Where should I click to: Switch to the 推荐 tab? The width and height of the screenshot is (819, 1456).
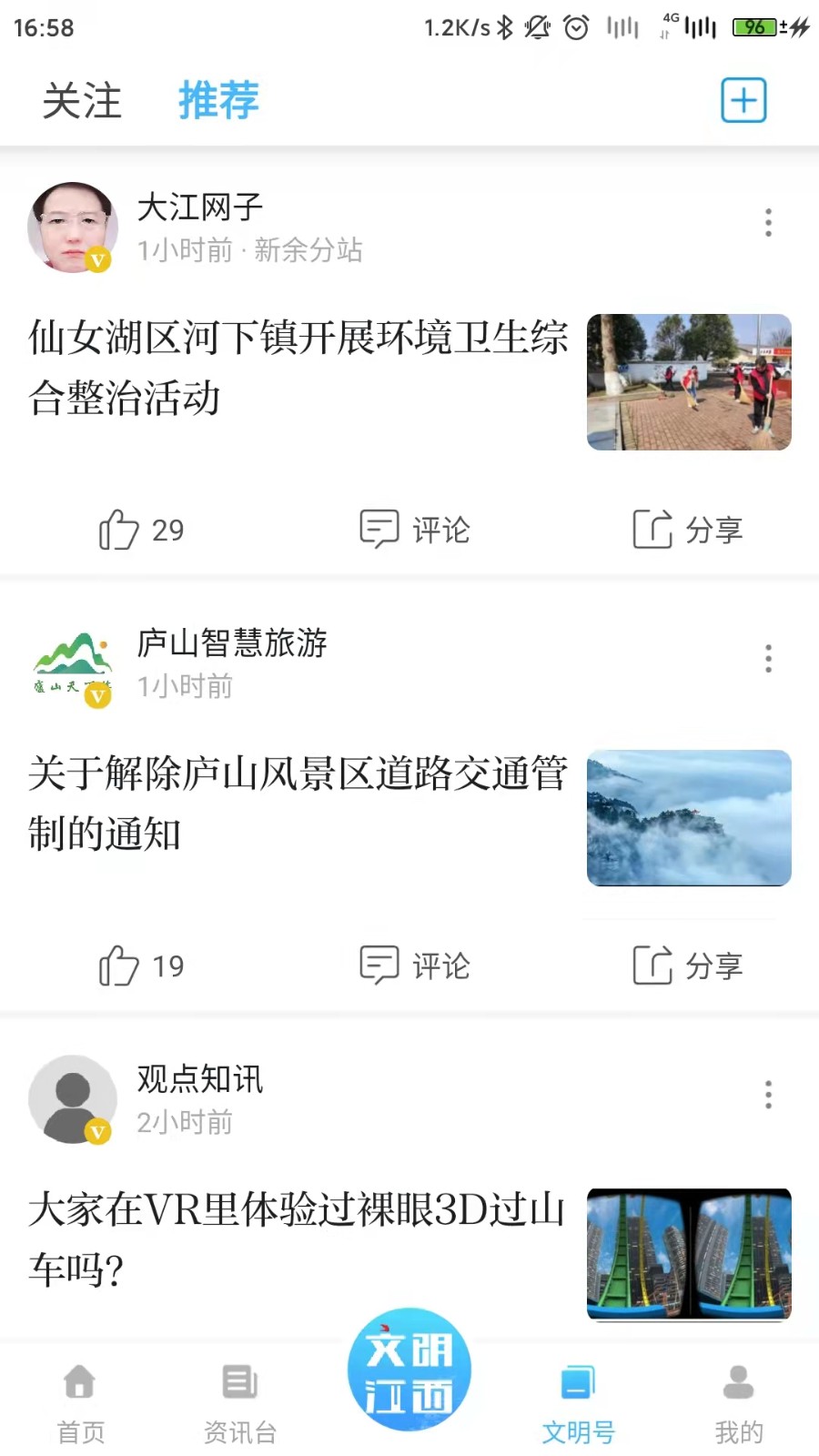click(x=217, y=101)
